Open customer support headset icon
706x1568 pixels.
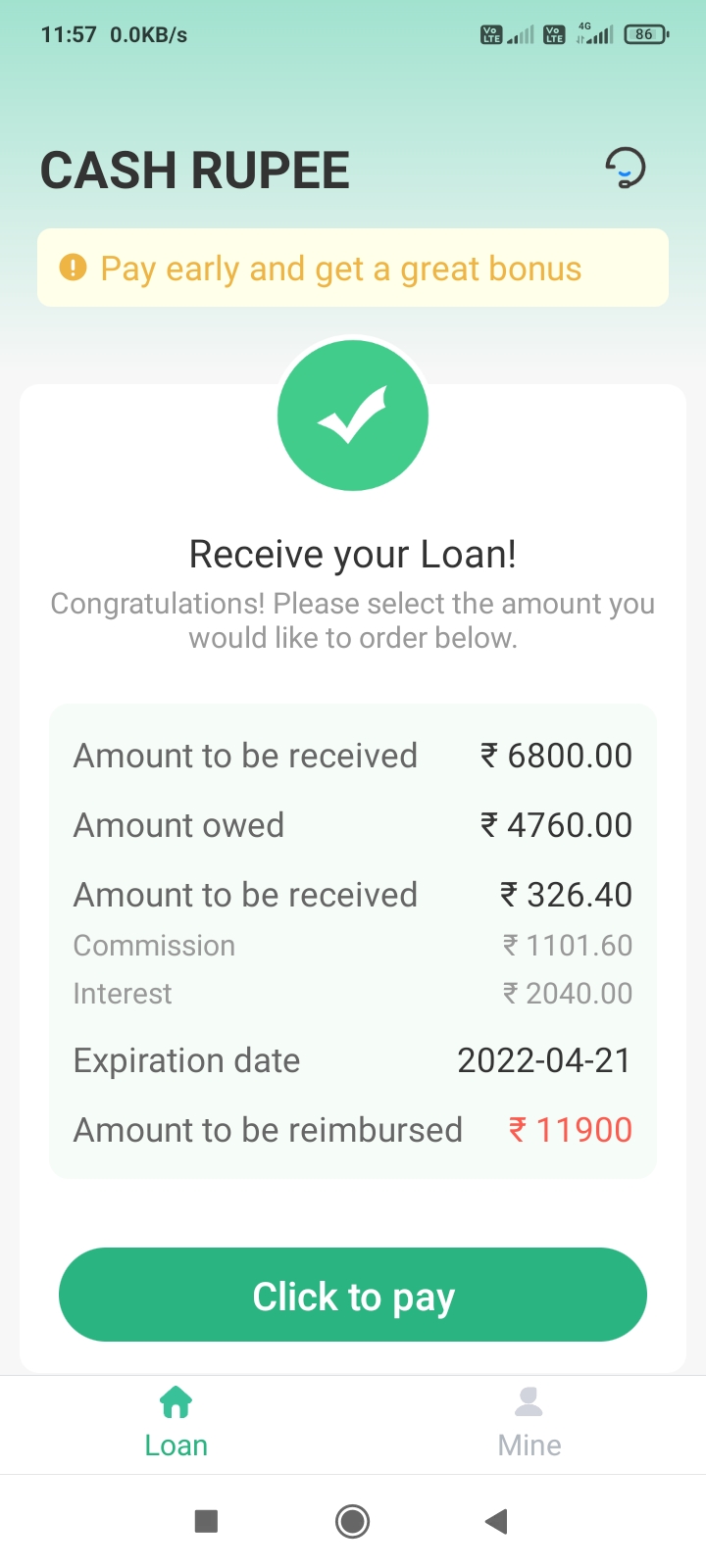pos(625,168)
